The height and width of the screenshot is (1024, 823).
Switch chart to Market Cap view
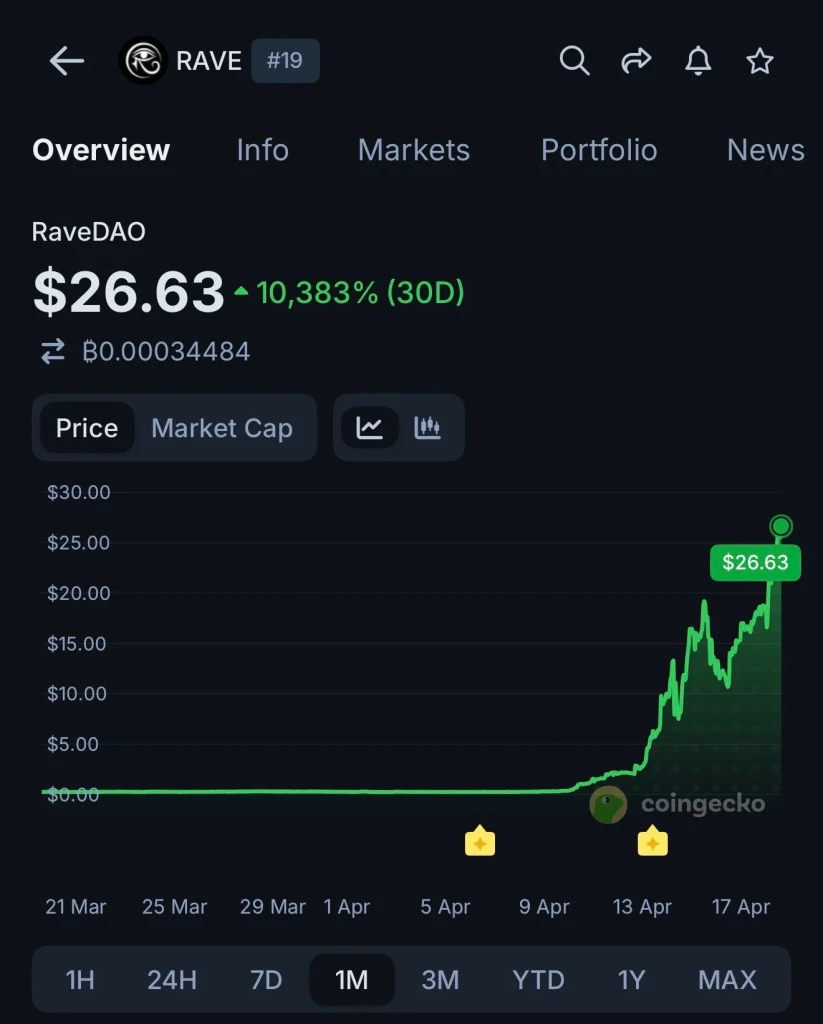tap(222, 427)
